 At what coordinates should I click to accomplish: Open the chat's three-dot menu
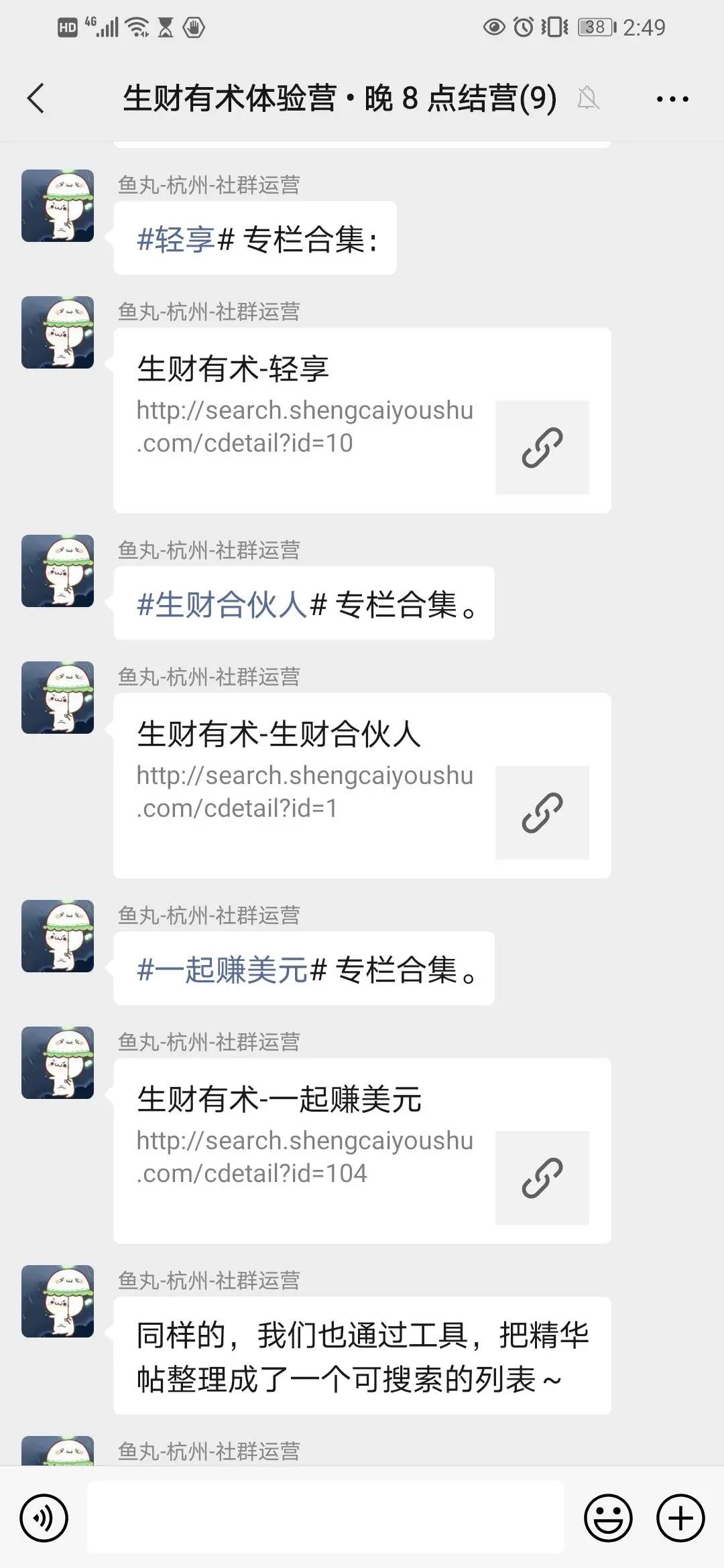(x=672, y=99)
